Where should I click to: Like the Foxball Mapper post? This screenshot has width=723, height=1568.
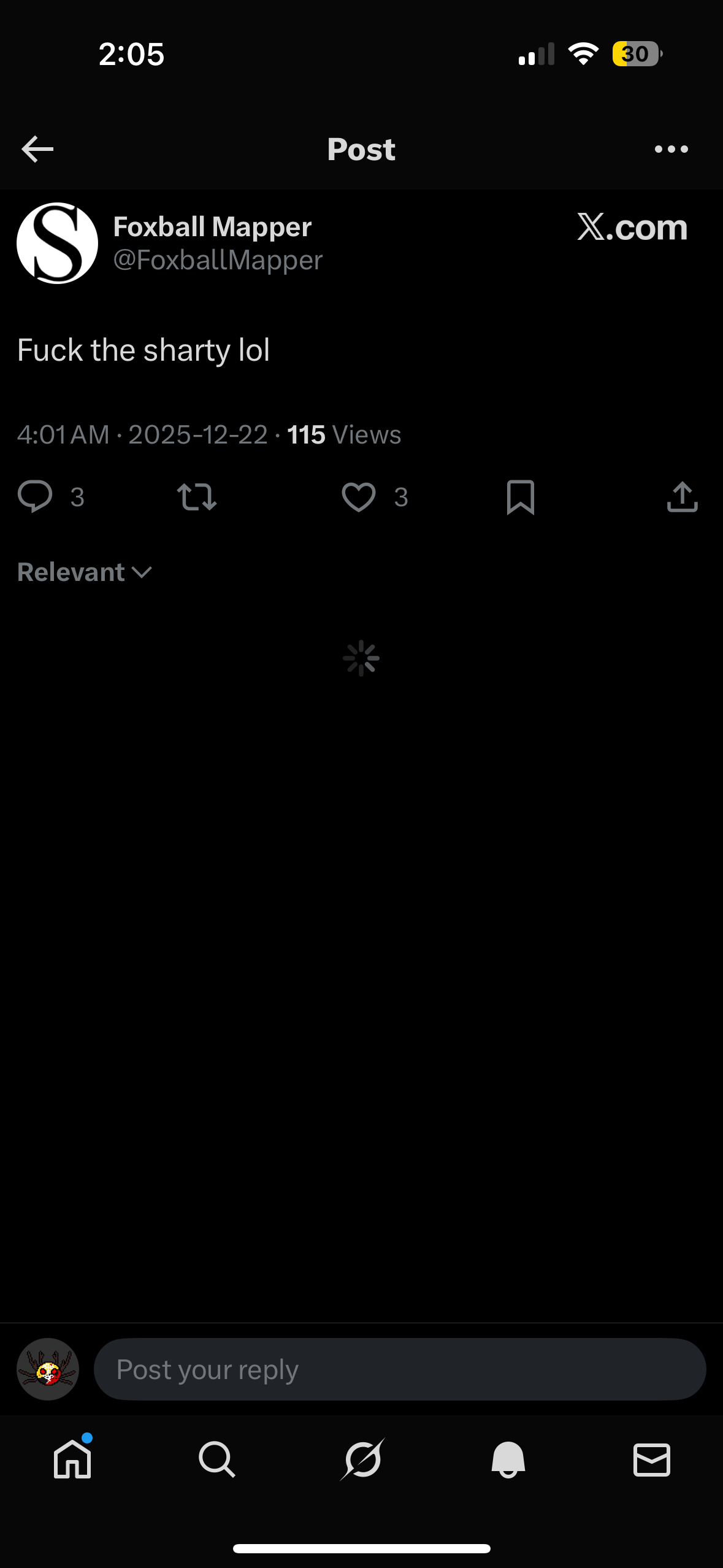click(359, 496)
